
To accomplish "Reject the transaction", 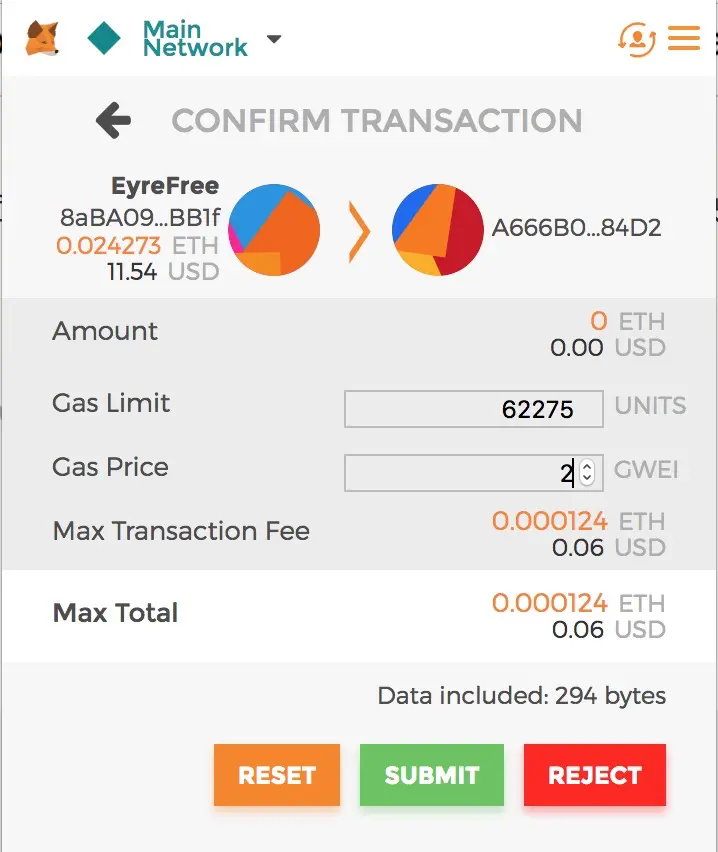I will [x=595, y=775].
